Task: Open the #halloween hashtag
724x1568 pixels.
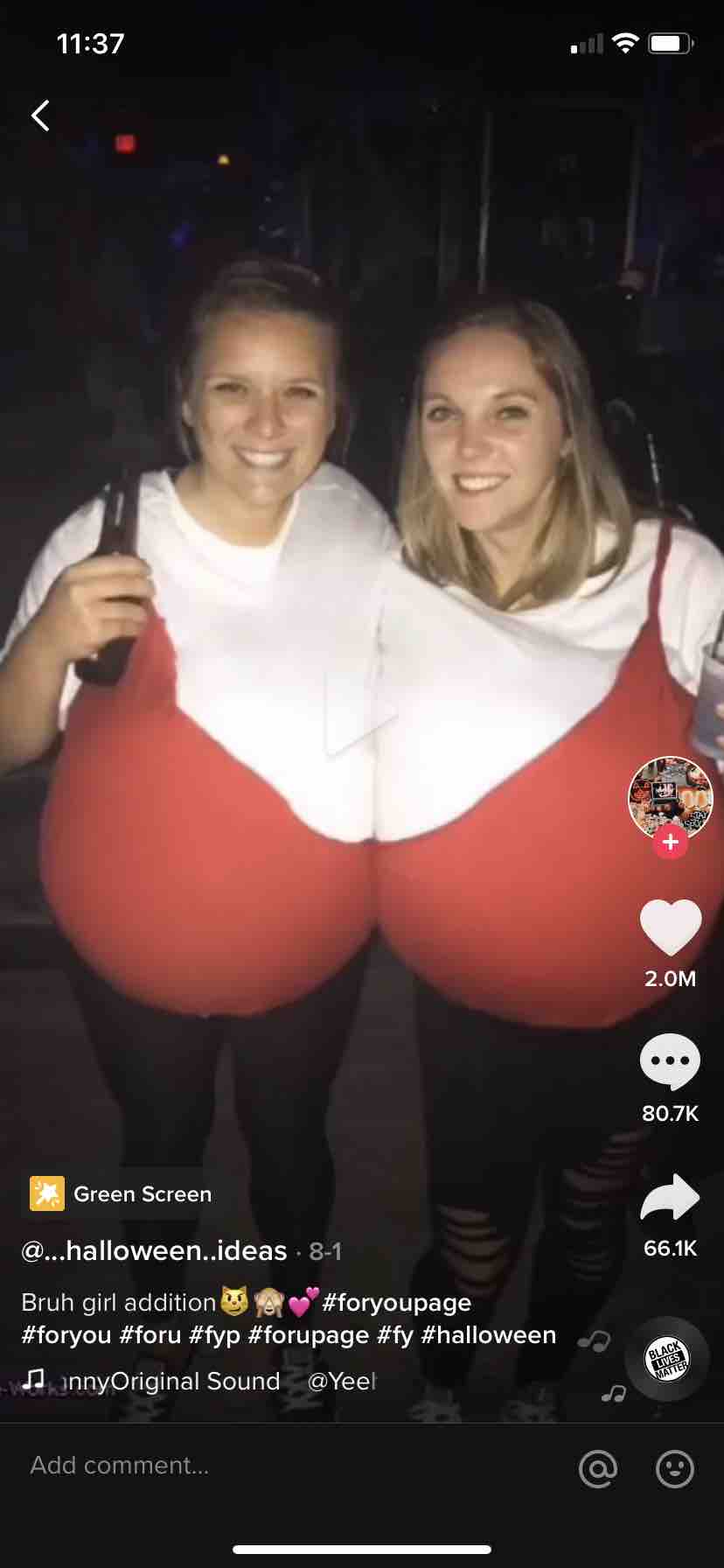Action: click(488, 1334)
